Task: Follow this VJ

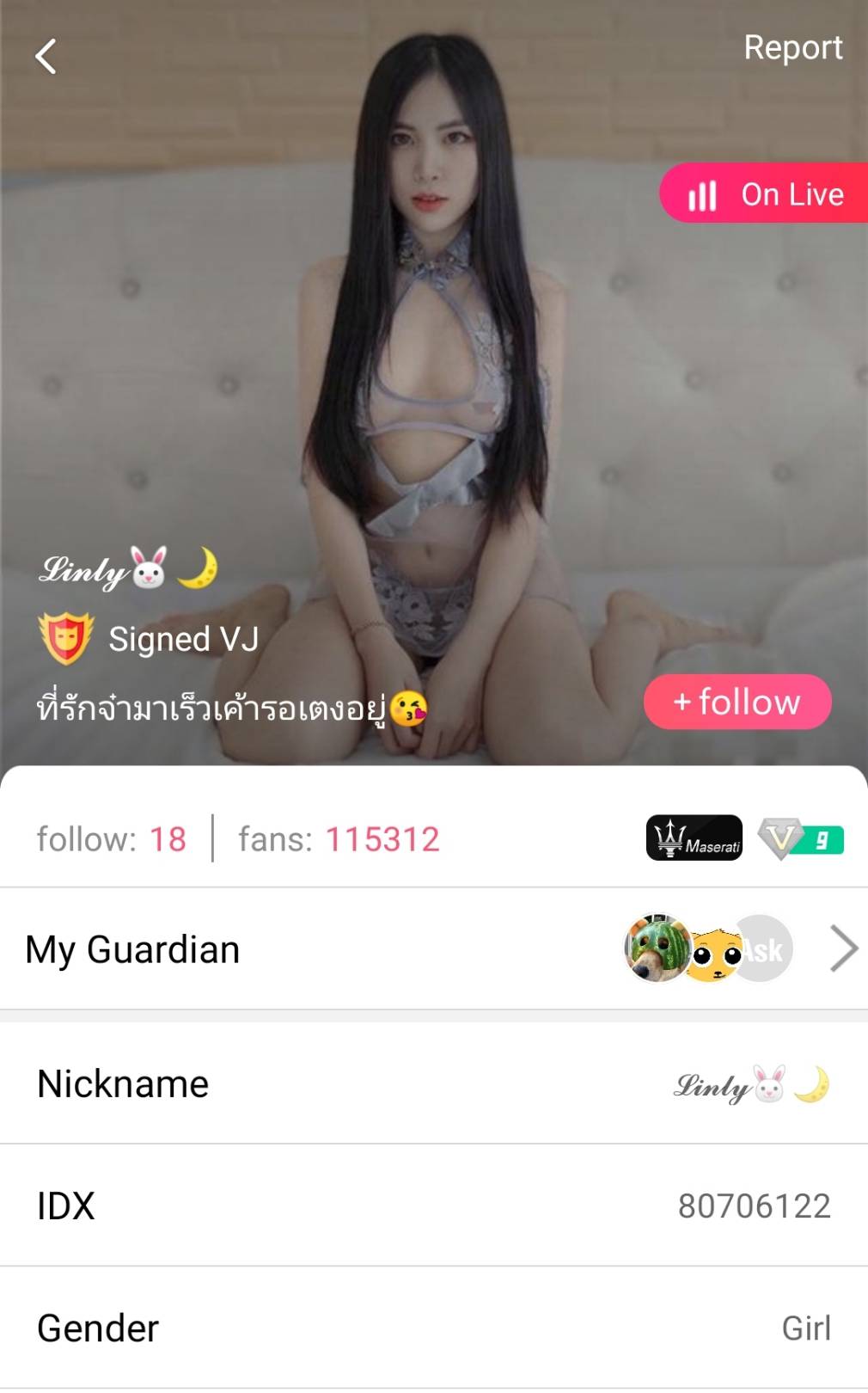Action: [x=737, y=703]
